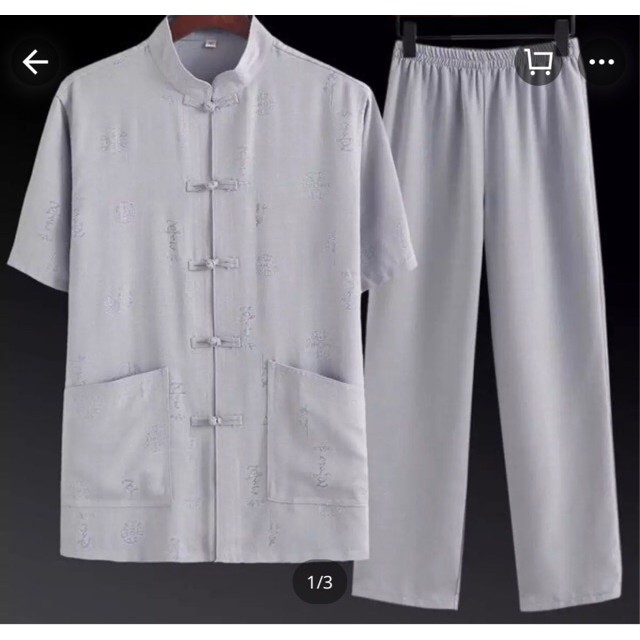640x640 pixels.
Task: View the product photo full screen
Action: pyautogui.click(x=320, y=320)
